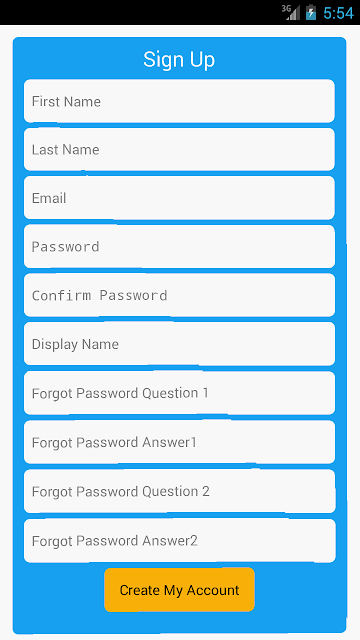Focus the Last Name field

coord(179,149)
